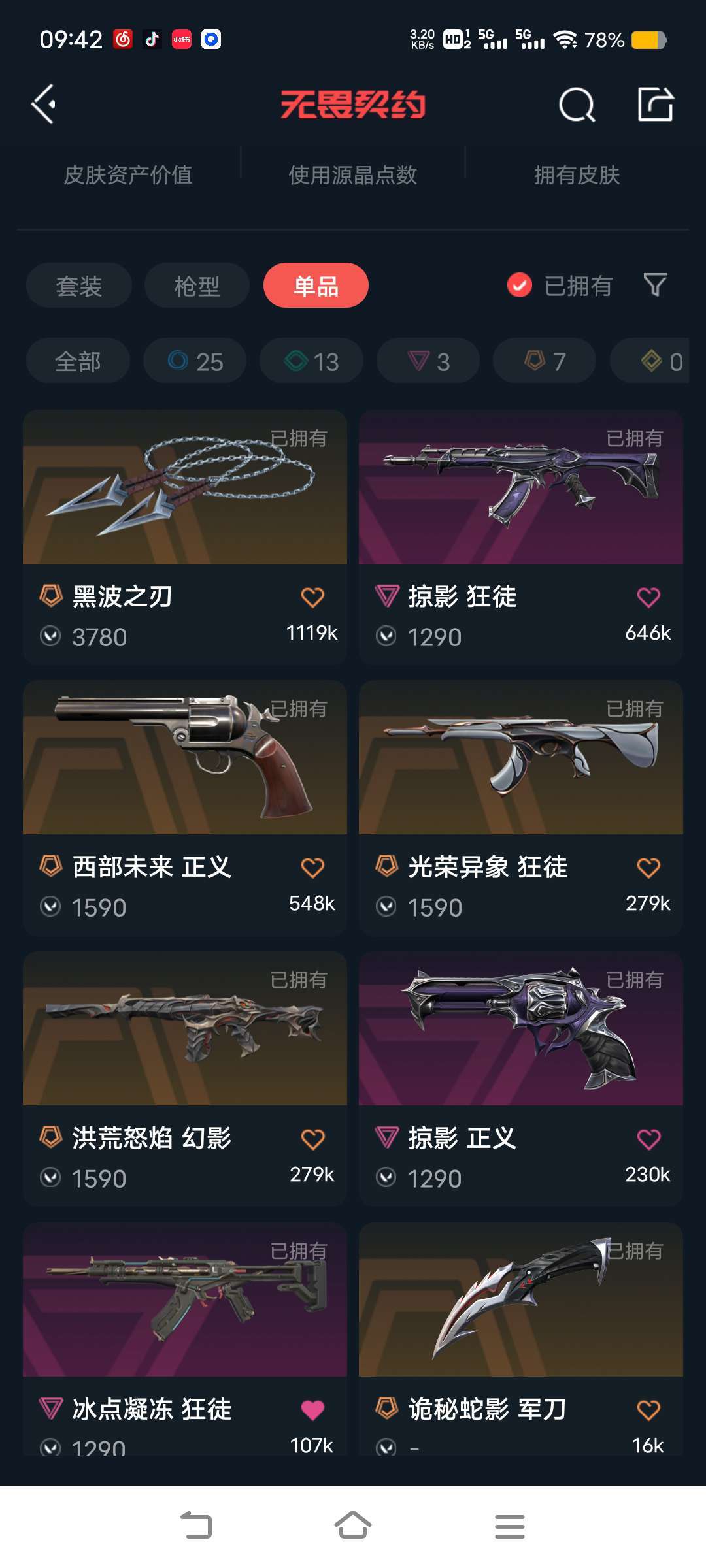
Task: Filter by the green tier chip showing 13
Action: pos(311,361)
